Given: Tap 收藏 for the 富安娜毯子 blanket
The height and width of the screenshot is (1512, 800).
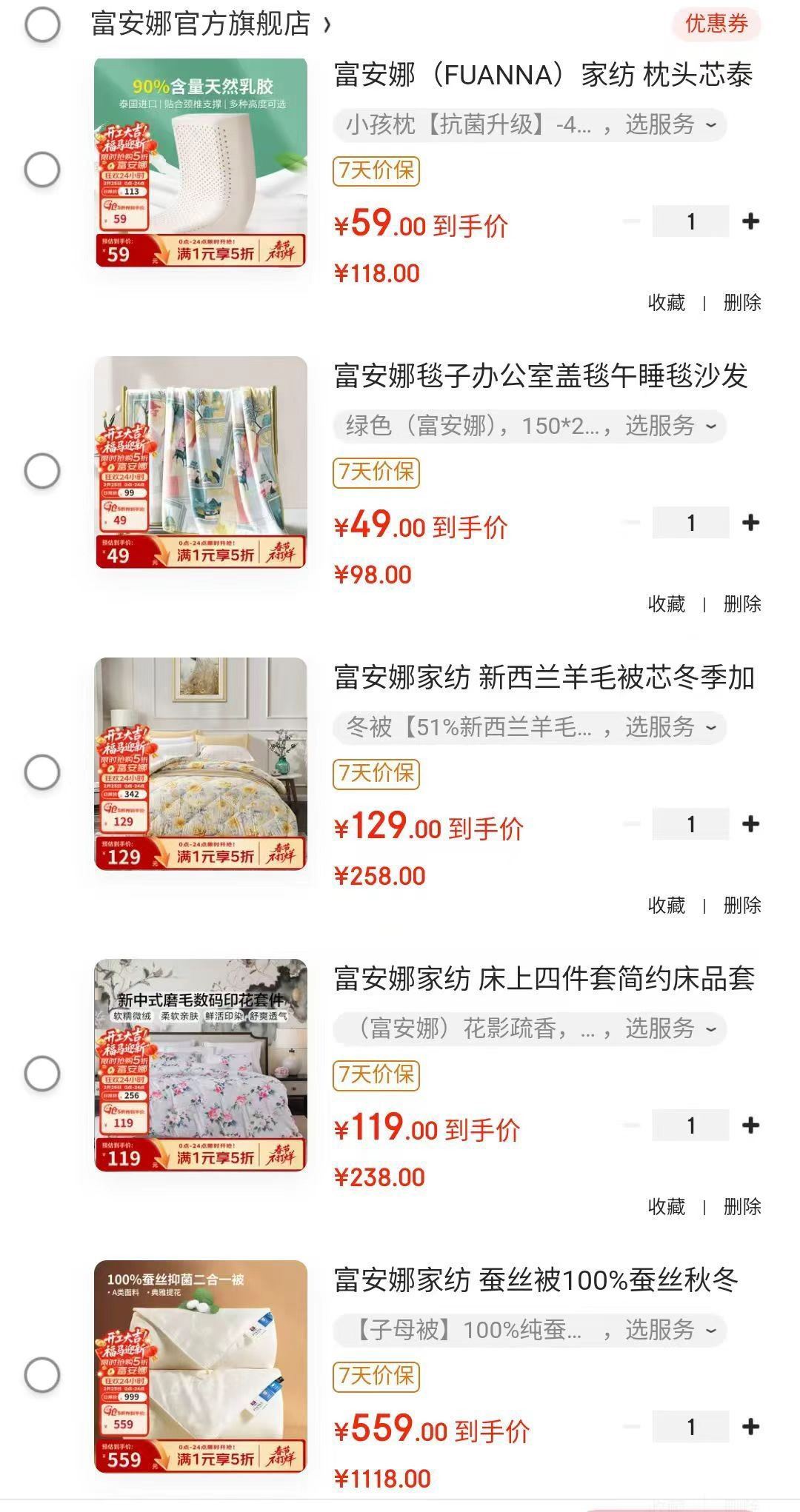Looking at the screenshot, I should pos(666,604).
